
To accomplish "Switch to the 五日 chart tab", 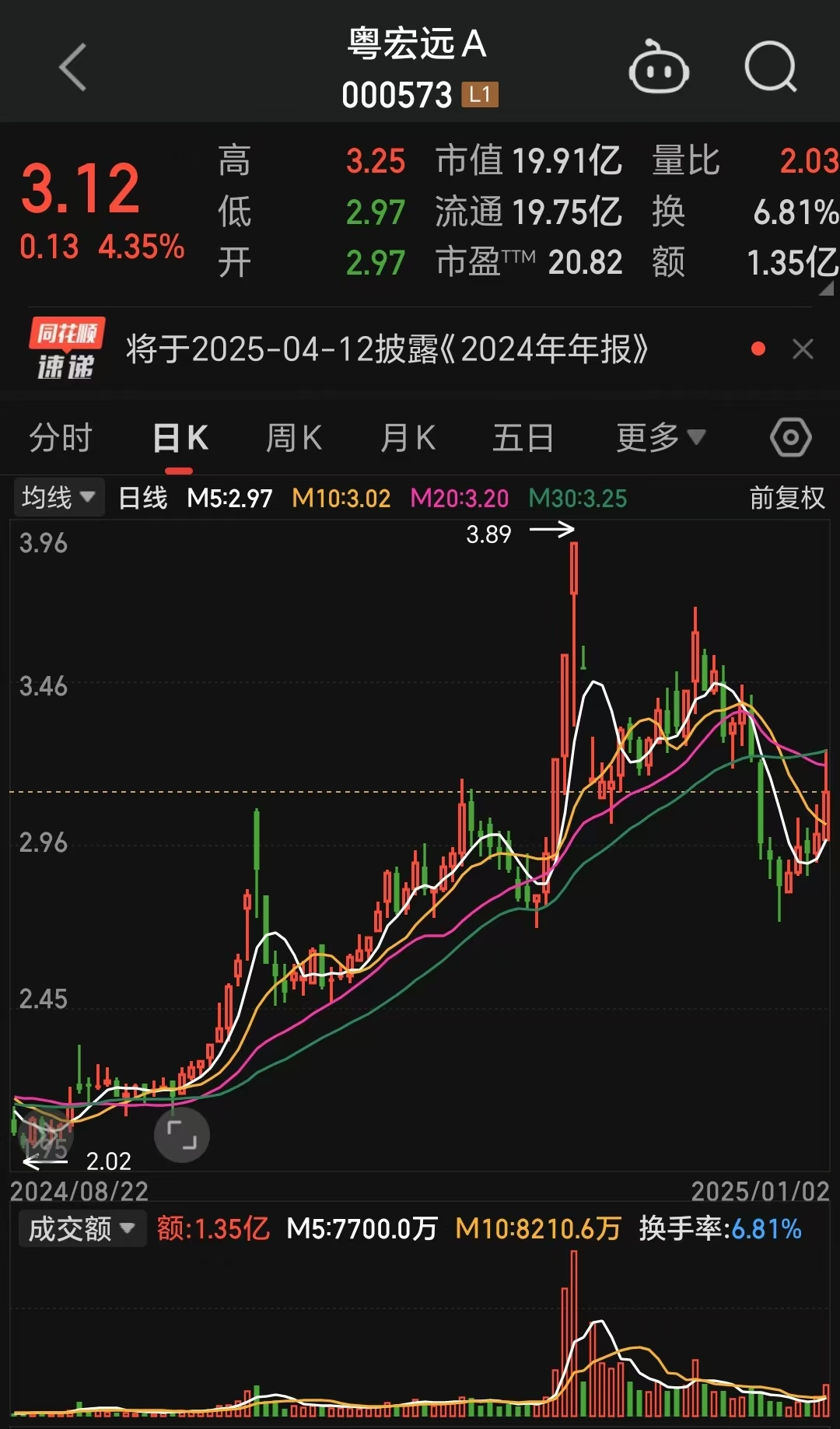I will click(523, 438).
